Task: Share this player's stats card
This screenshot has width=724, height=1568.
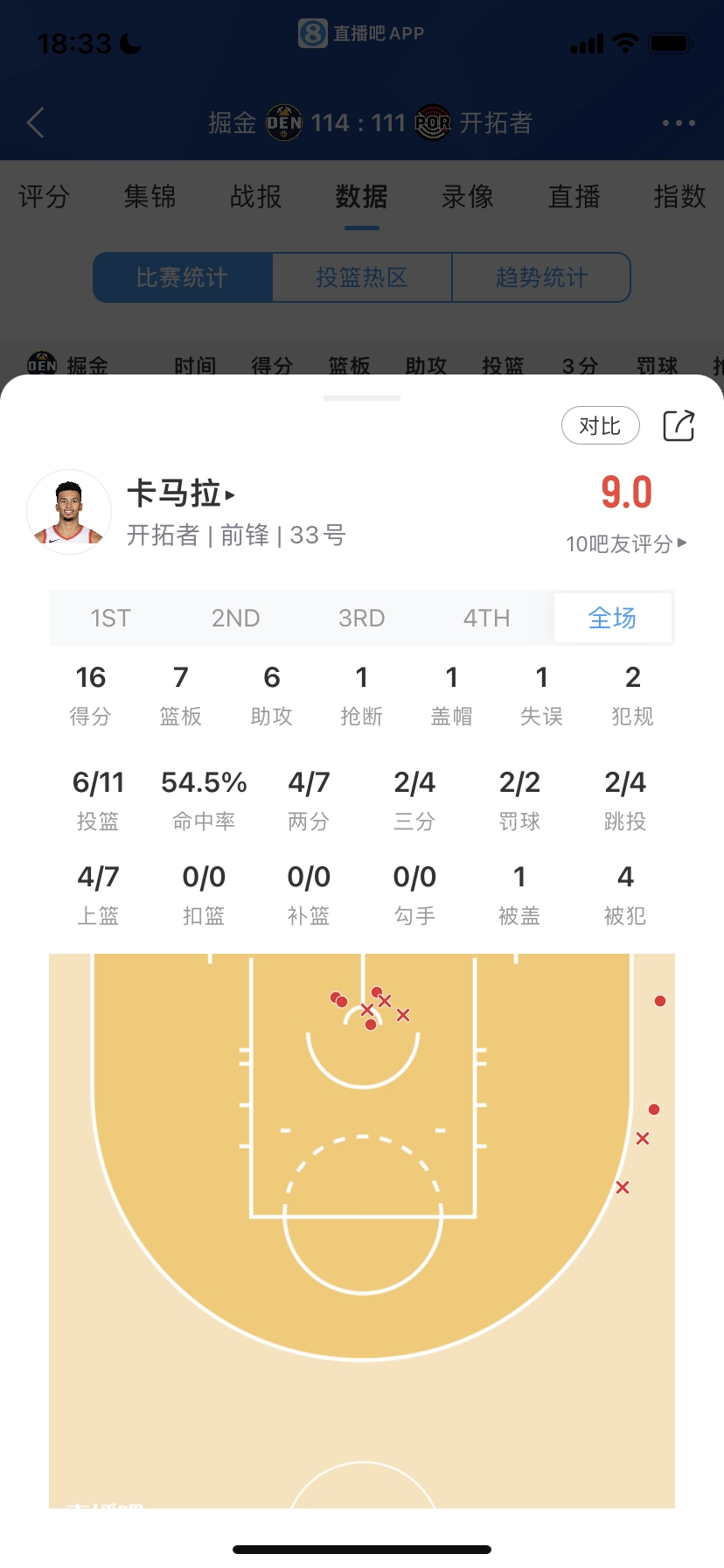Action: click(679, 426)
